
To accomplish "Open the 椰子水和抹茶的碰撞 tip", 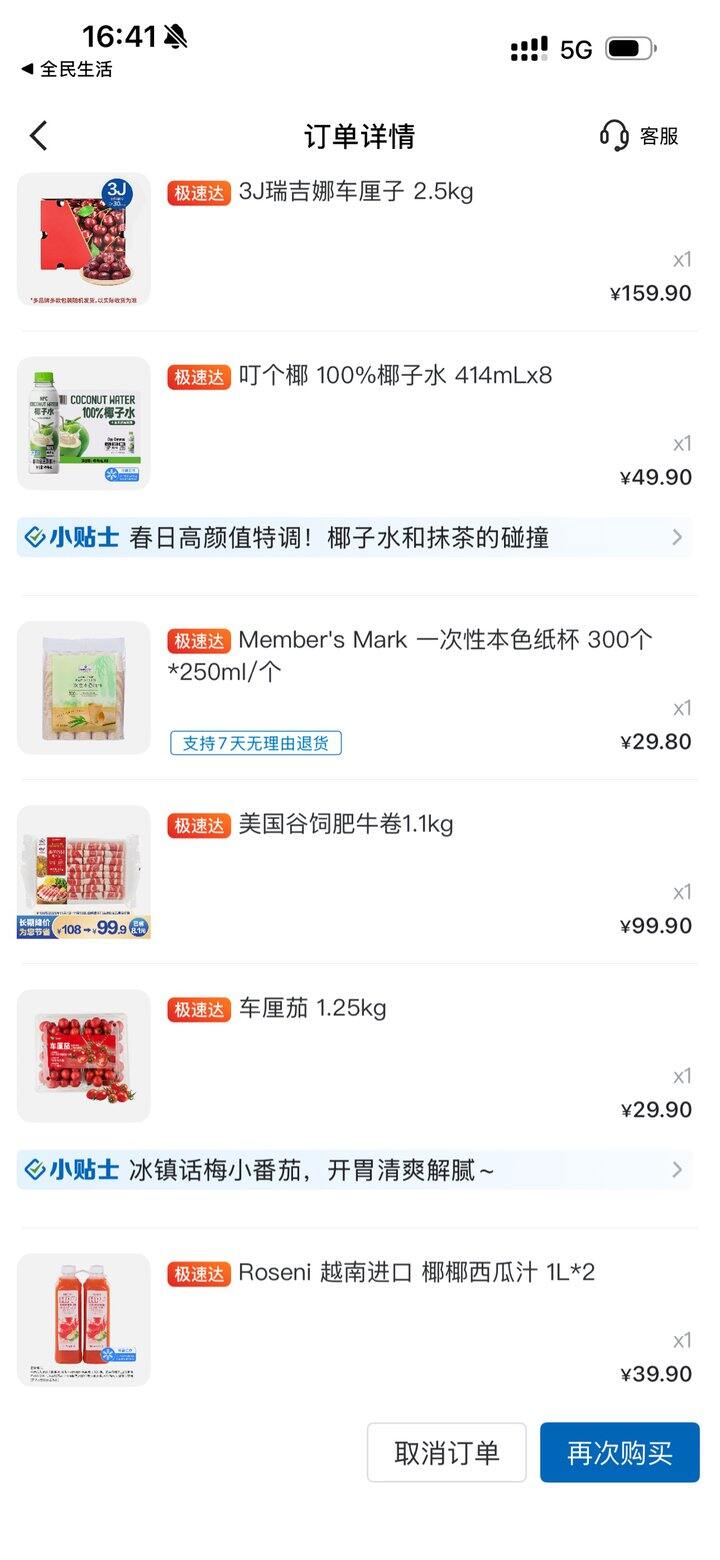I will [x=355, y=538].
